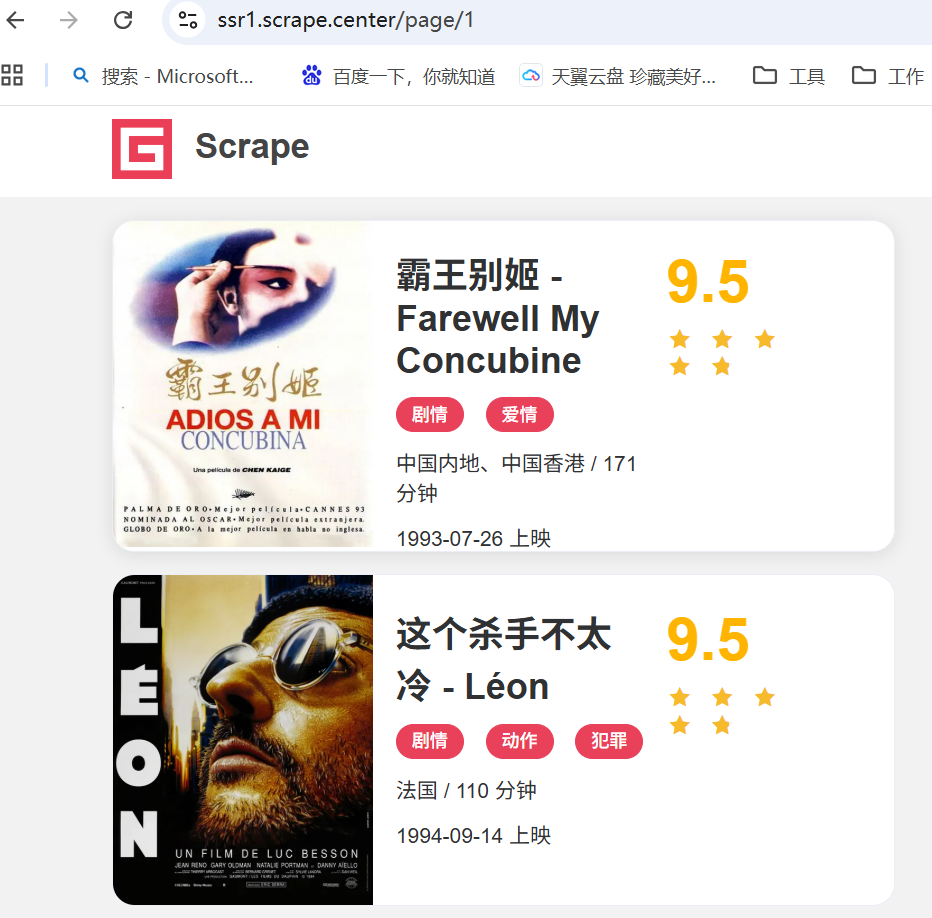Open the 工作 bookmarks folder

coord(888,76)
